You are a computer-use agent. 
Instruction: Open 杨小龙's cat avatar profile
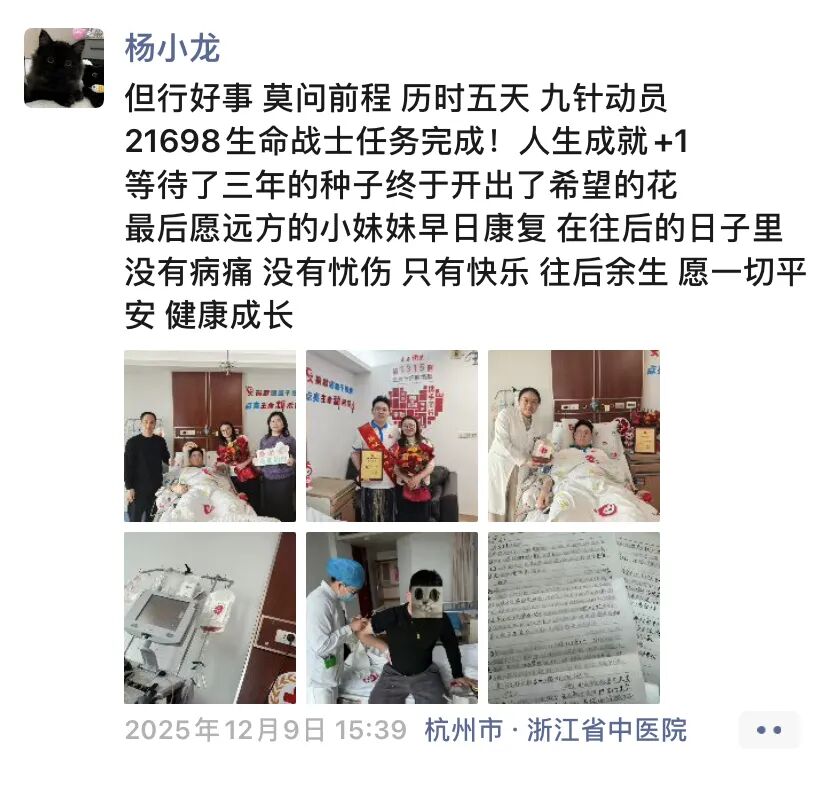64,68
